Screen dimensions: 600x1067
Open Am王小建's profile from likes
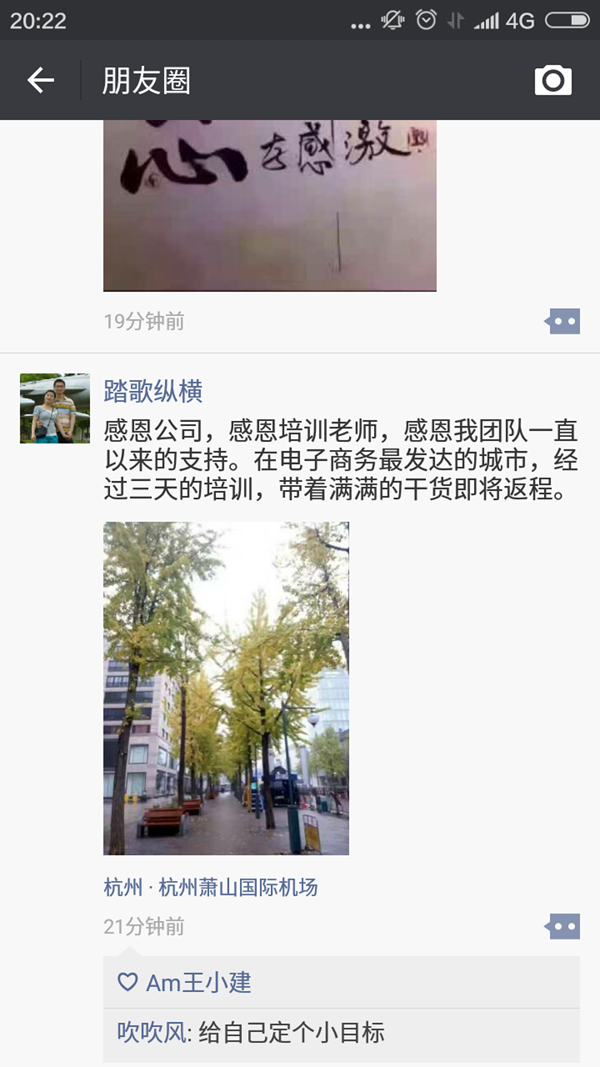tap(198, 983)
